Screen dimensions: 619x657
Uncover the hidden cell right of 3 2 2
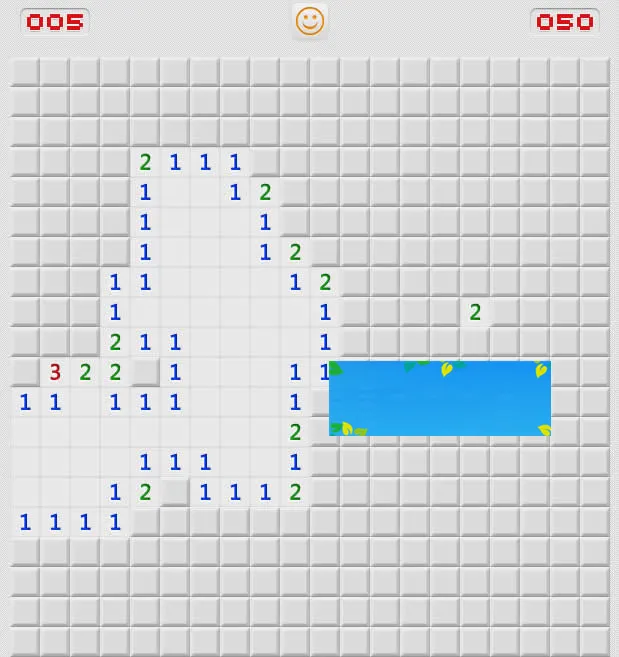145,373
